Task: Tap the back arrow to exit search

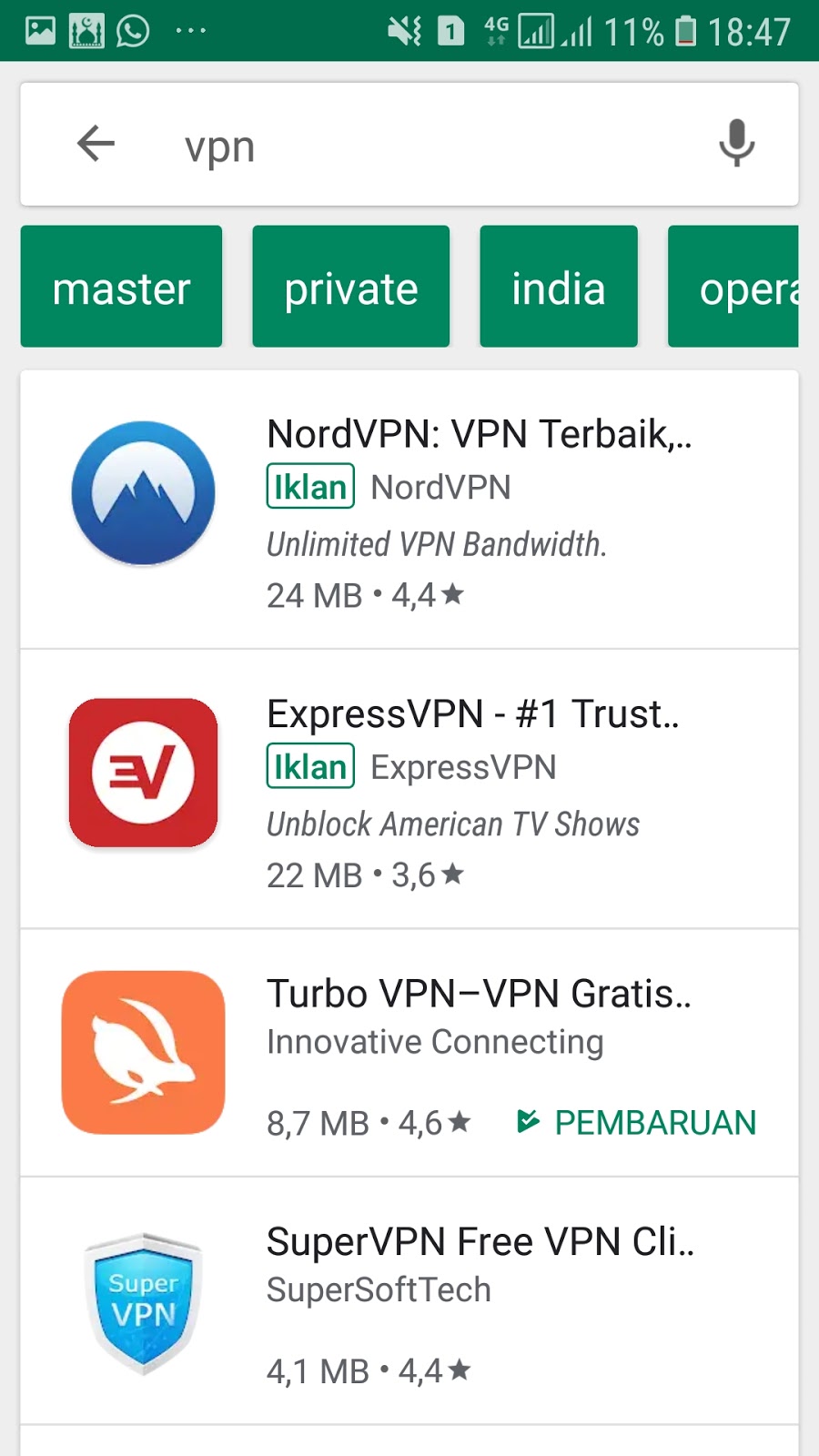Action: pos(96,146)
